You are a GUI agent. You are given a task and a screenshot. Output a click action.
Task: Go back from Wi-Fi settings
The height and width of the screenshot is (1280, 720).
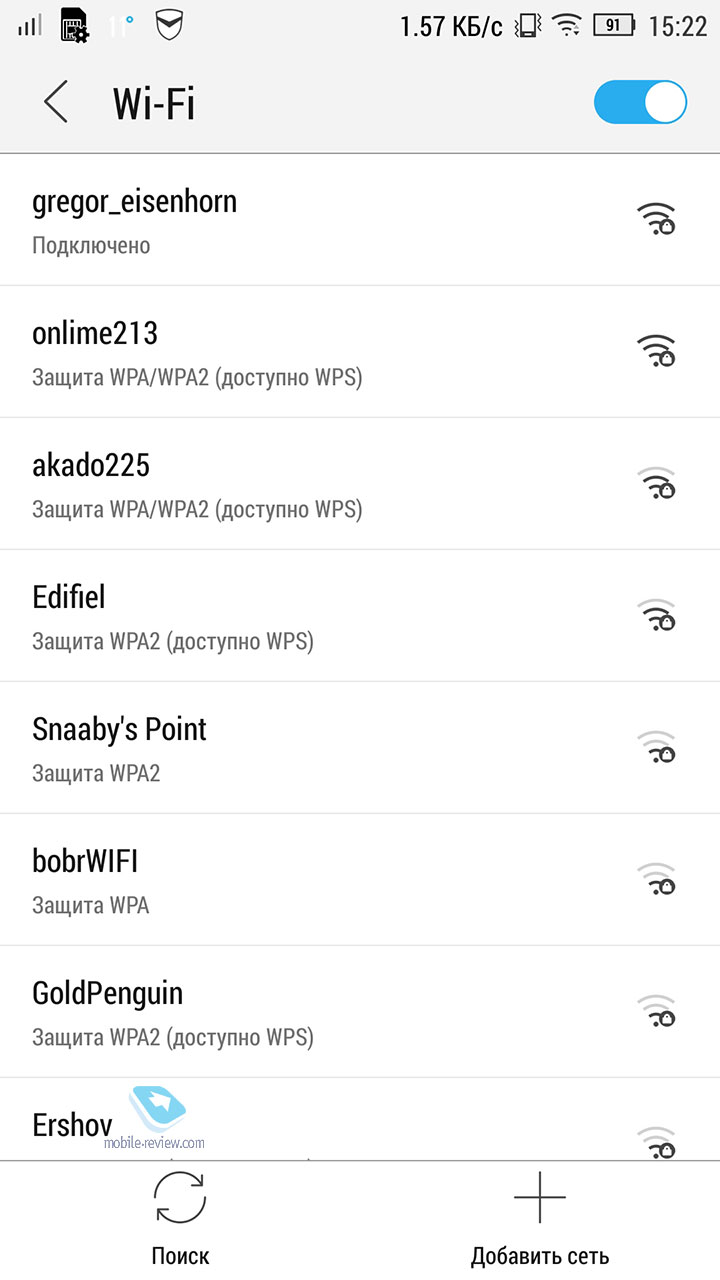click(x=56, y=102)
